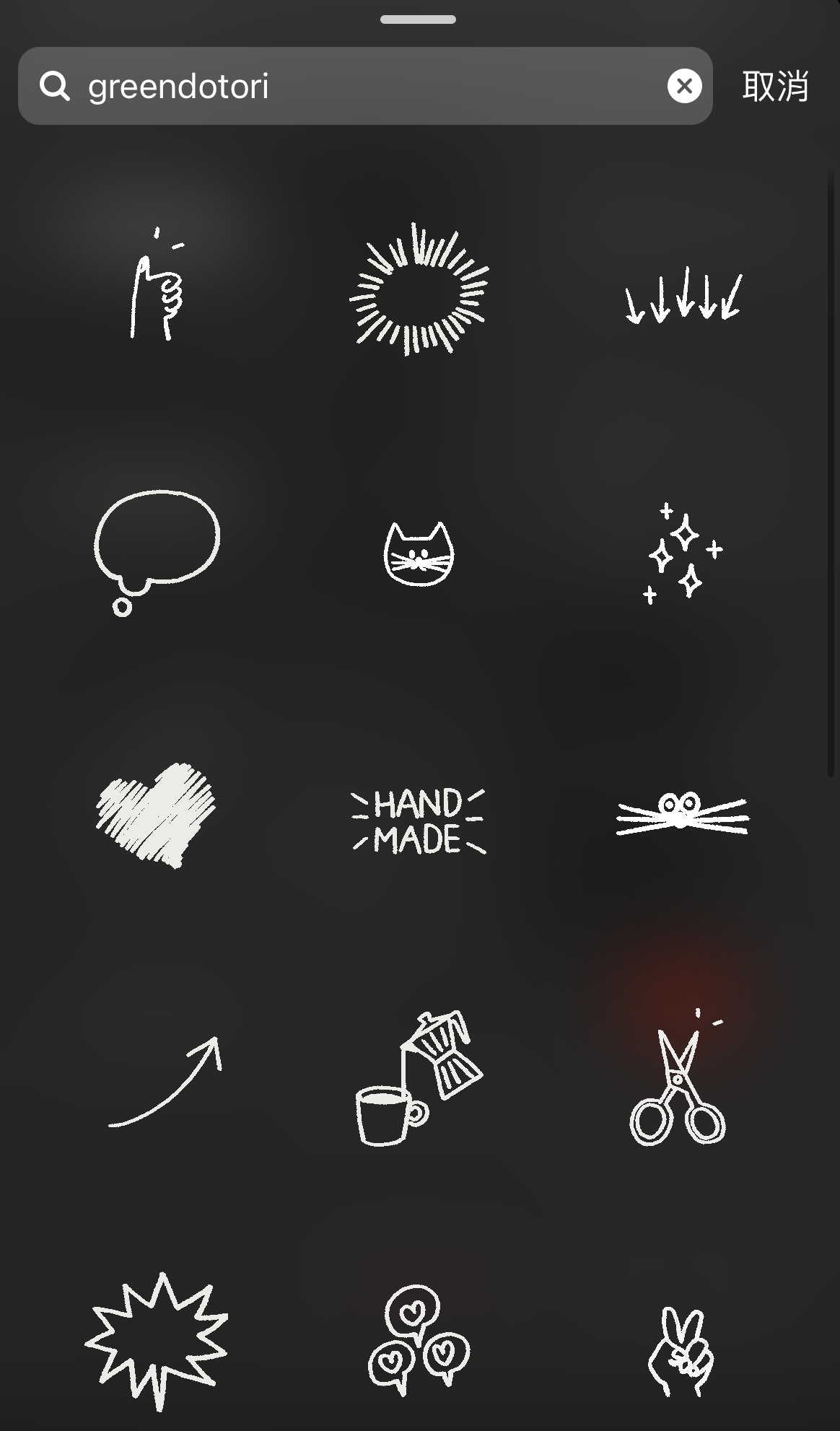The image size is (840, 1431).
Task: Add the downward arrows sticker
Action: click(x=683, y=294)
